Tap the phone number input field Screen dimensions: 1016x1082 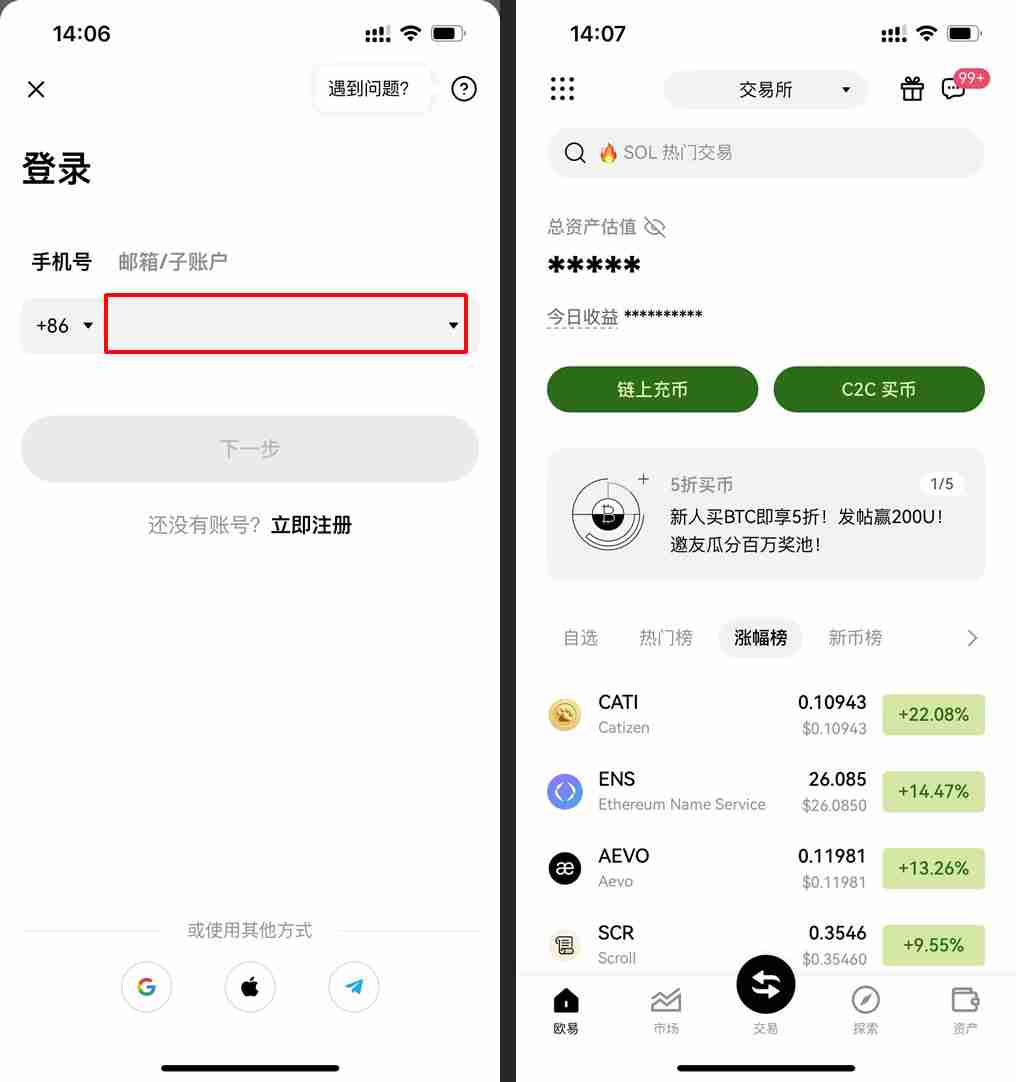coord(280,324)
